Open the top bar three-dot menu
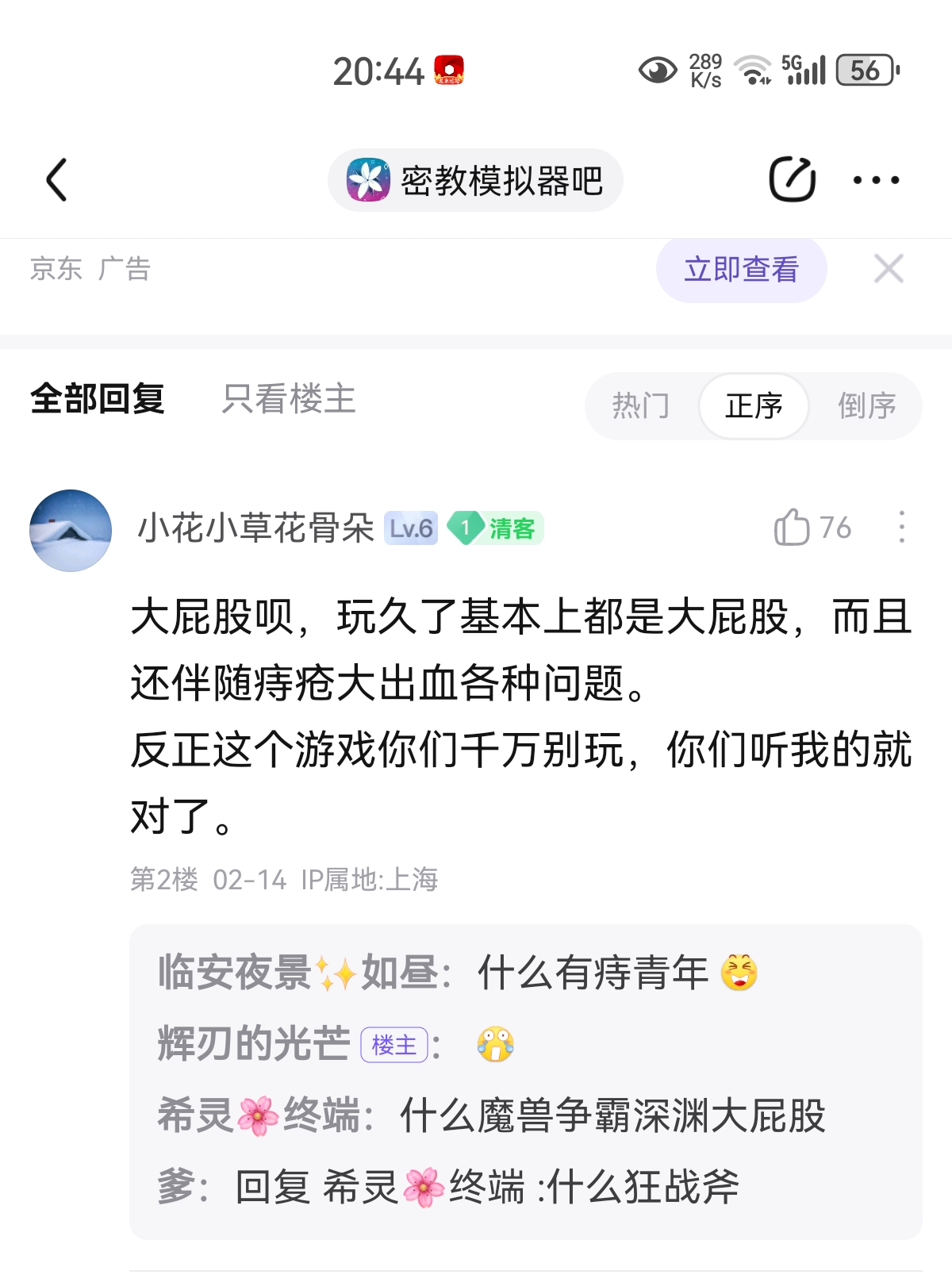The height and width of the screenshot is (1286, 952). 876,180
